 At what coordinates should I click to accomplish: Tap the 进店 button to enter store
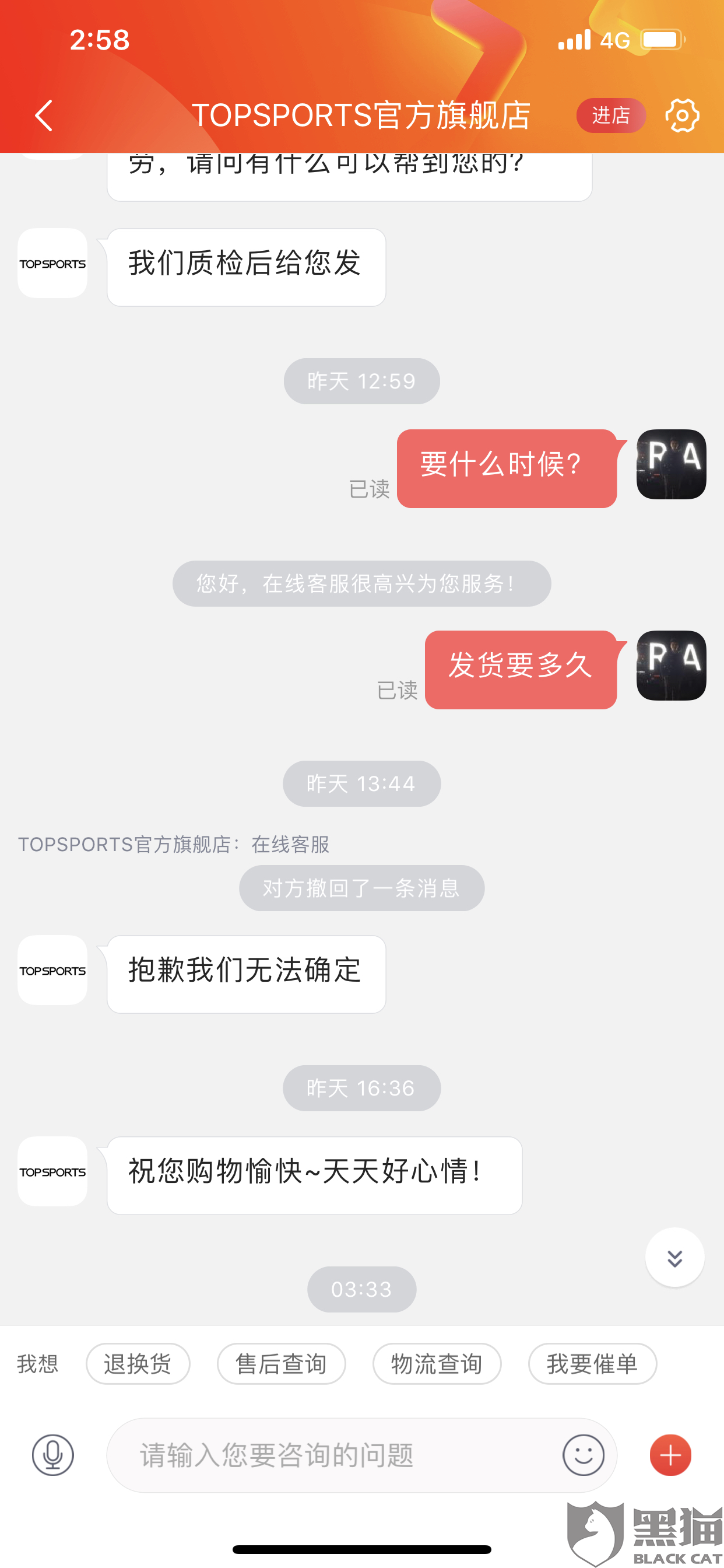611,115
